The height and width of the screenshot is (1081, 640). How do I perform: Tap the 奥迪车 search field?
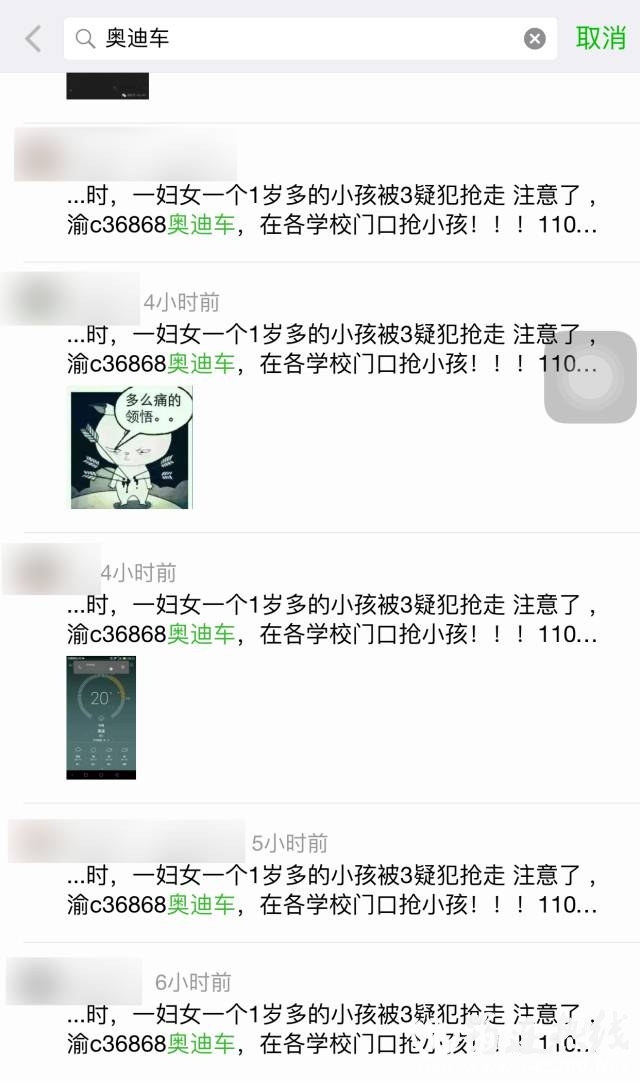[x=300, y=39]
